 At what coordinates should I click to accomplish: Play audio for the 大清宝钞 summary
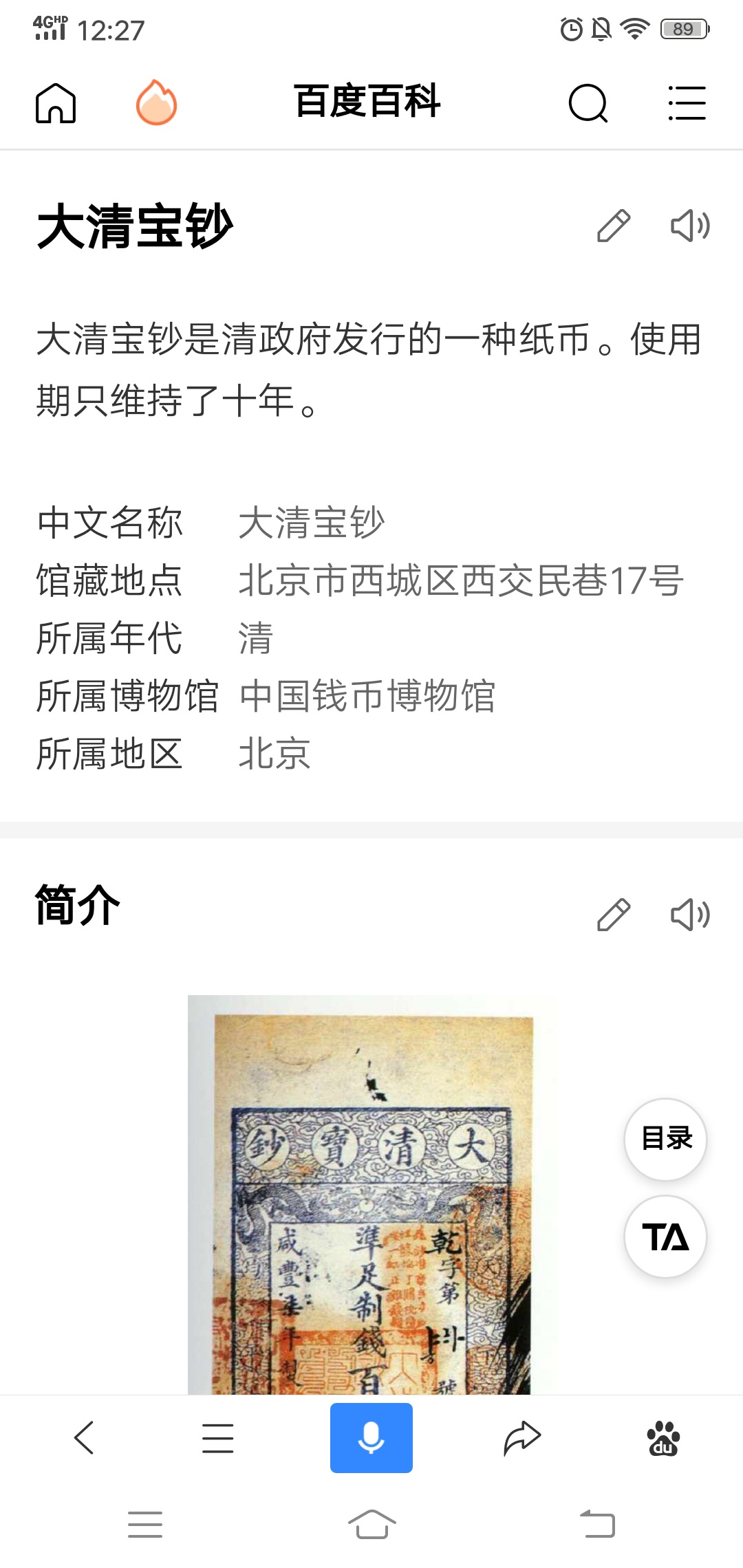pyautogui.click(x=690, y=226)
